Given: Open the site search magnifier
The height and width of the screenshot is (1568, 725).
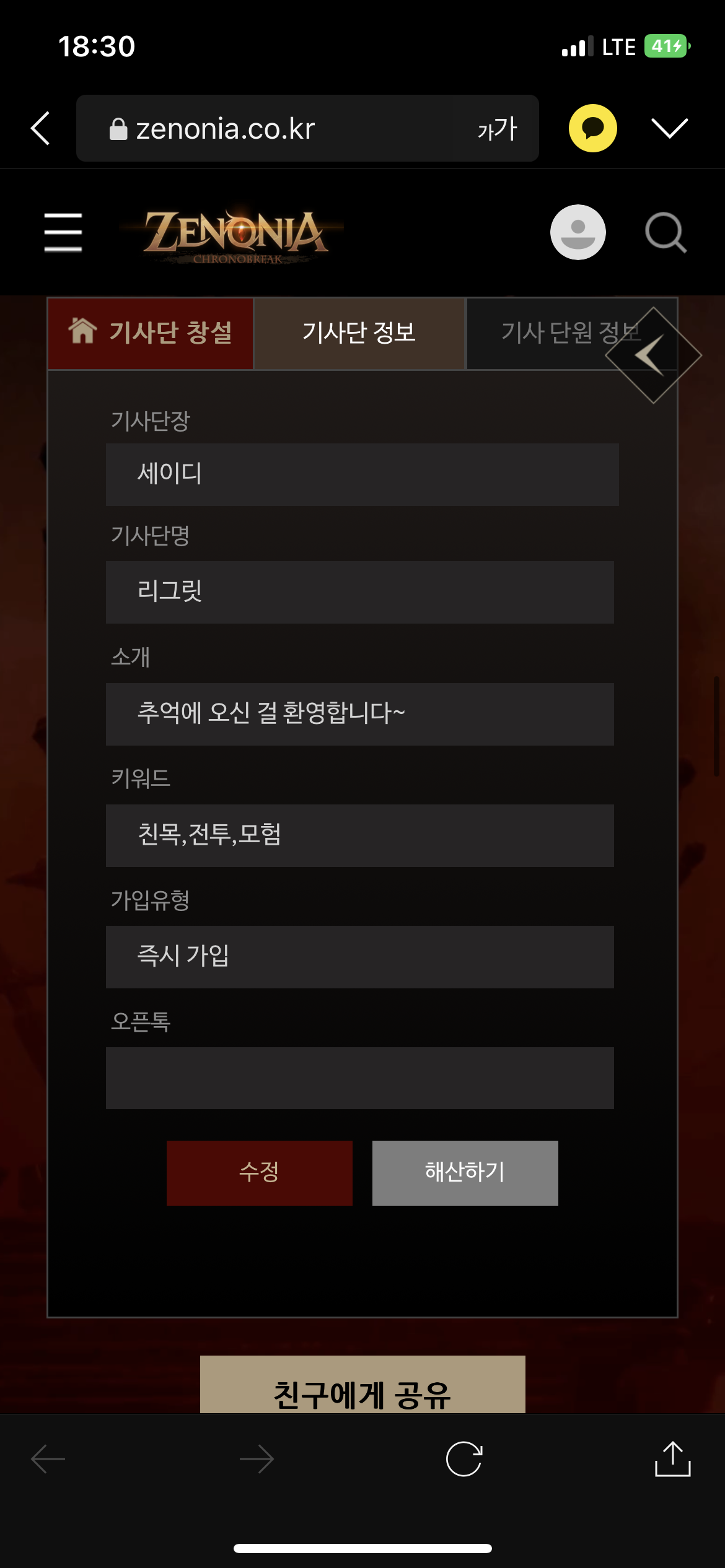Looking at the screenshot, I should [666, 233].
